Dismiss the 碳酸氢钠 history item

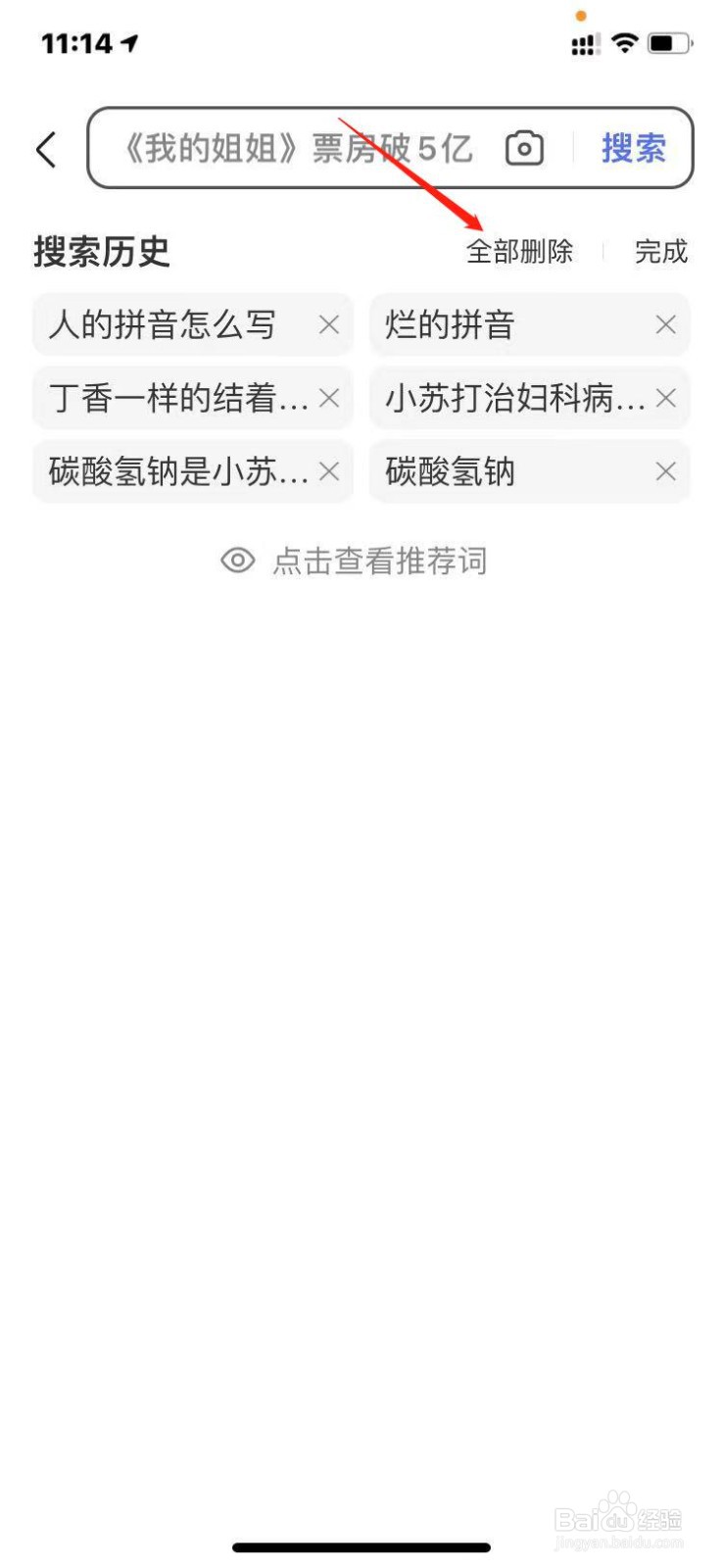tap(664, 472)
